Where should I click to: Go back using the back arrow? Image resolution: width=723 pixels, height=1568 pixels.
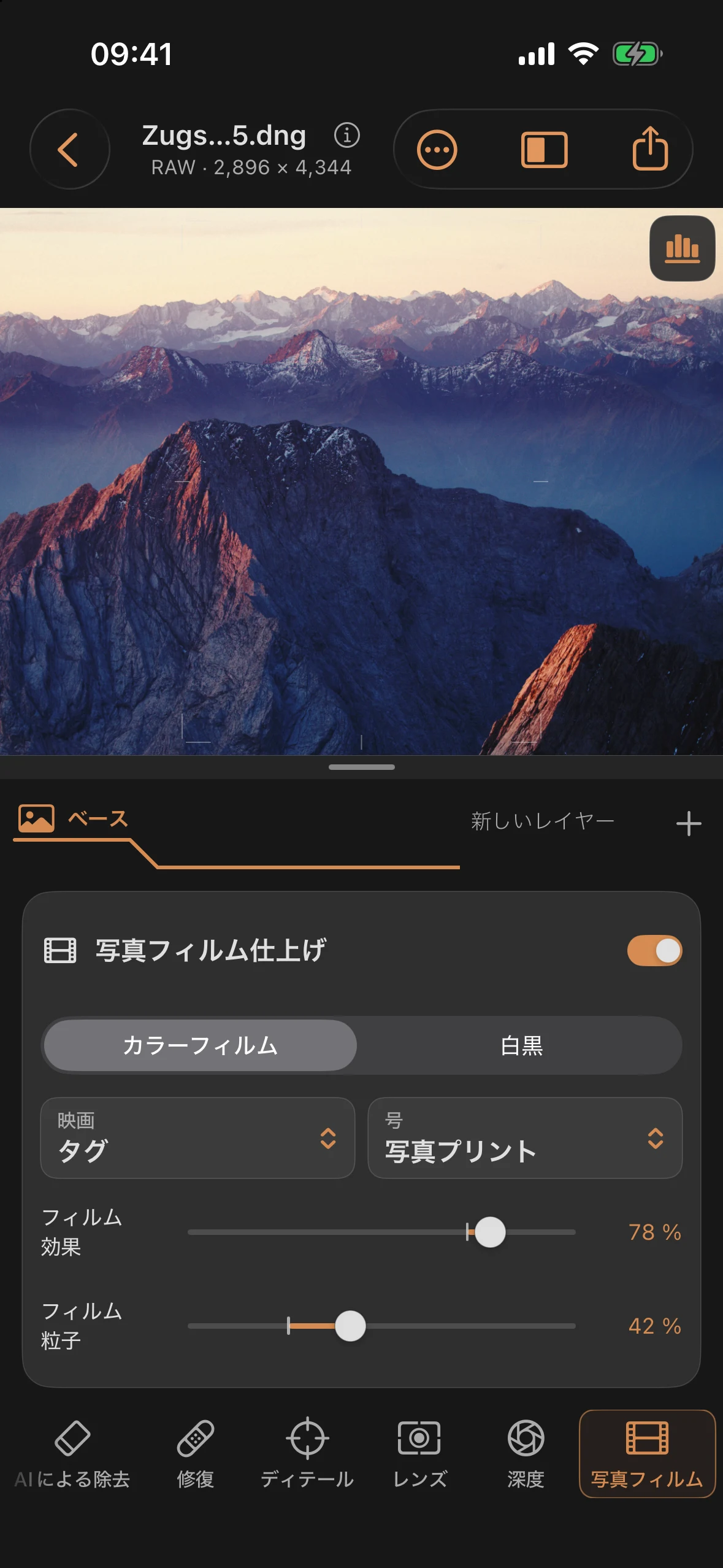point(69,149)
